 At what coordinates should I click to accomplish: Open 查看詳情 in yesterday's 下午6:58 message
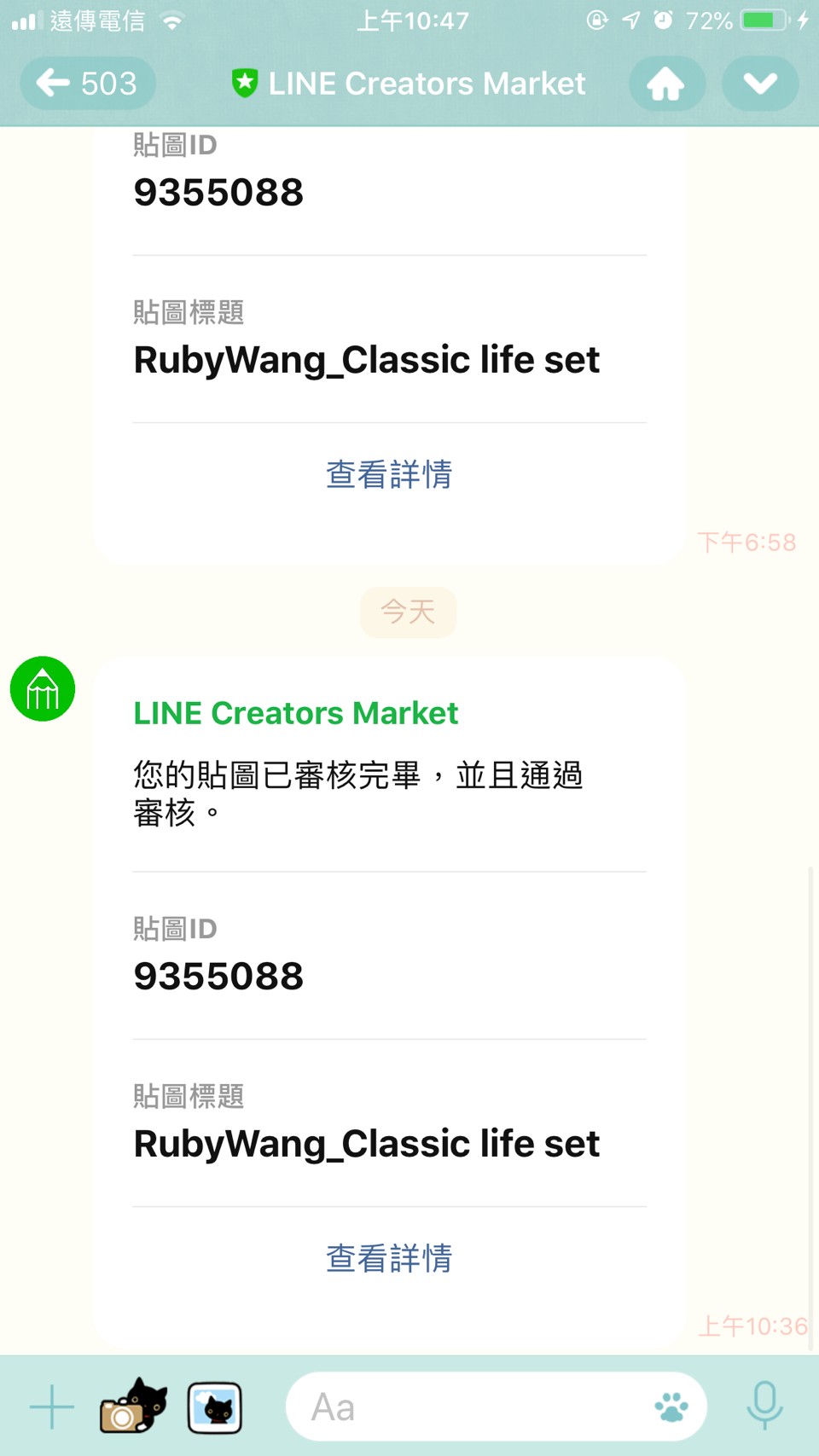pyautogui.click(x=389, y=474)
